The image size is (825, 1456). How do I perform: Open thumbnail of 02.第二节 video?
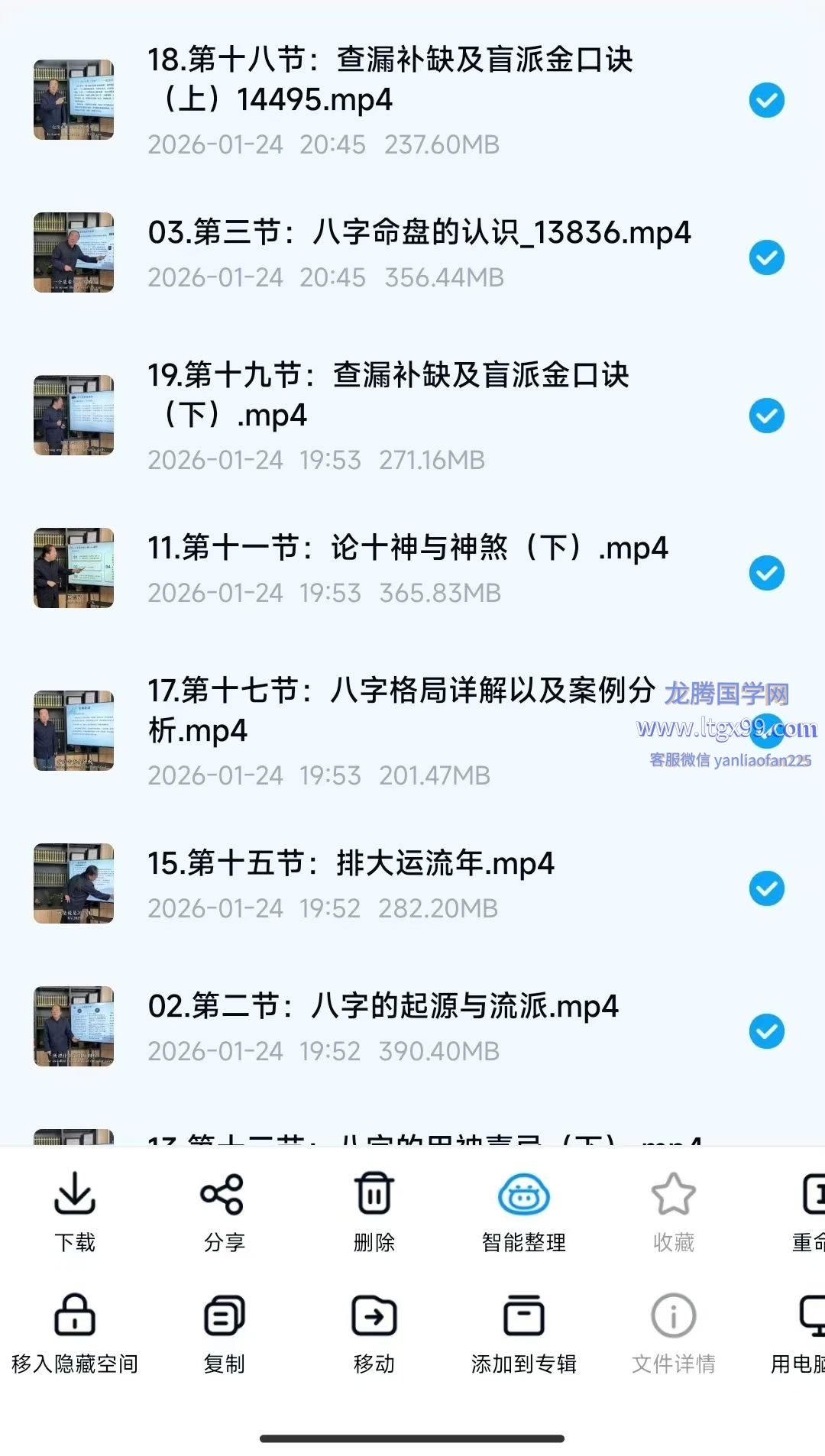73,1027
